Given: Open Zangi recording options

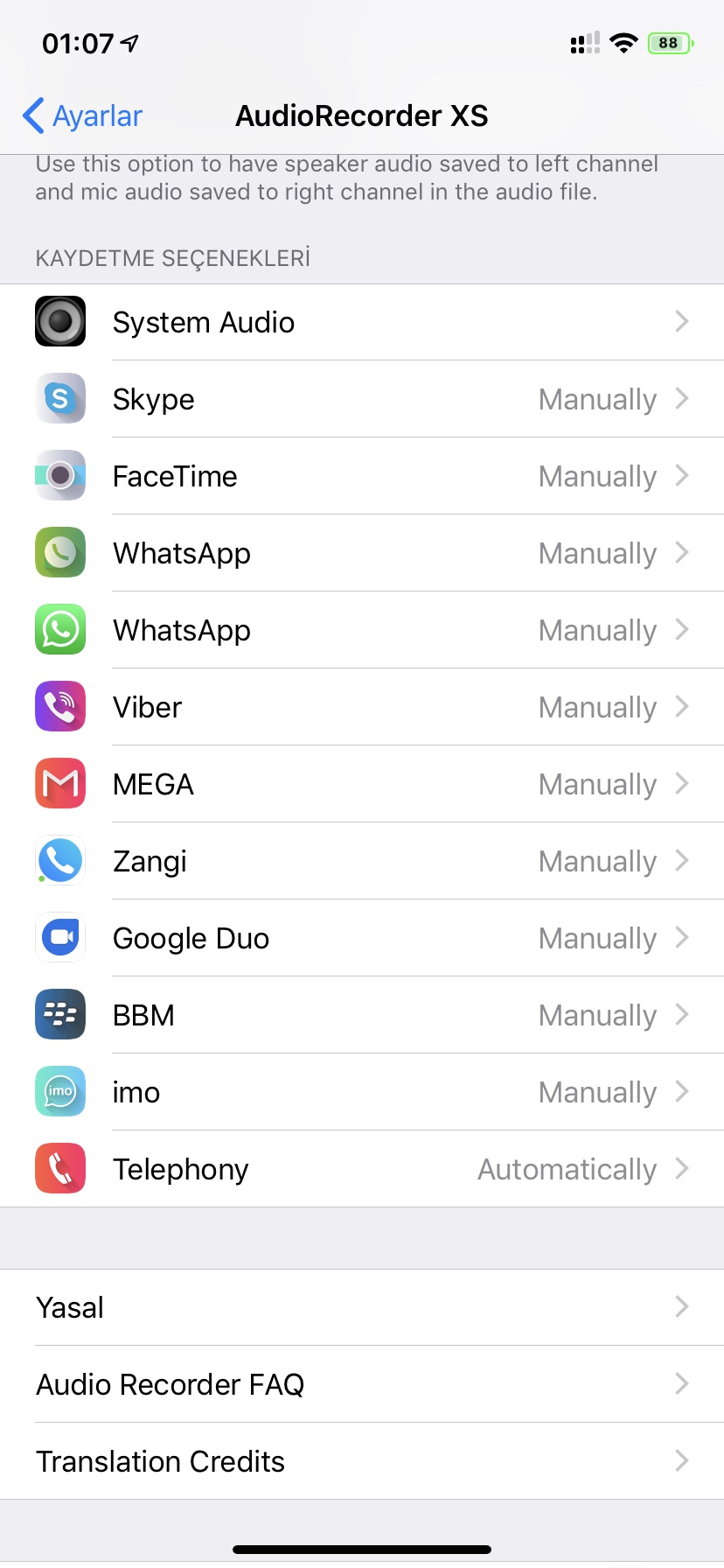Looking at the screenshot, I should tap(362, 861).
